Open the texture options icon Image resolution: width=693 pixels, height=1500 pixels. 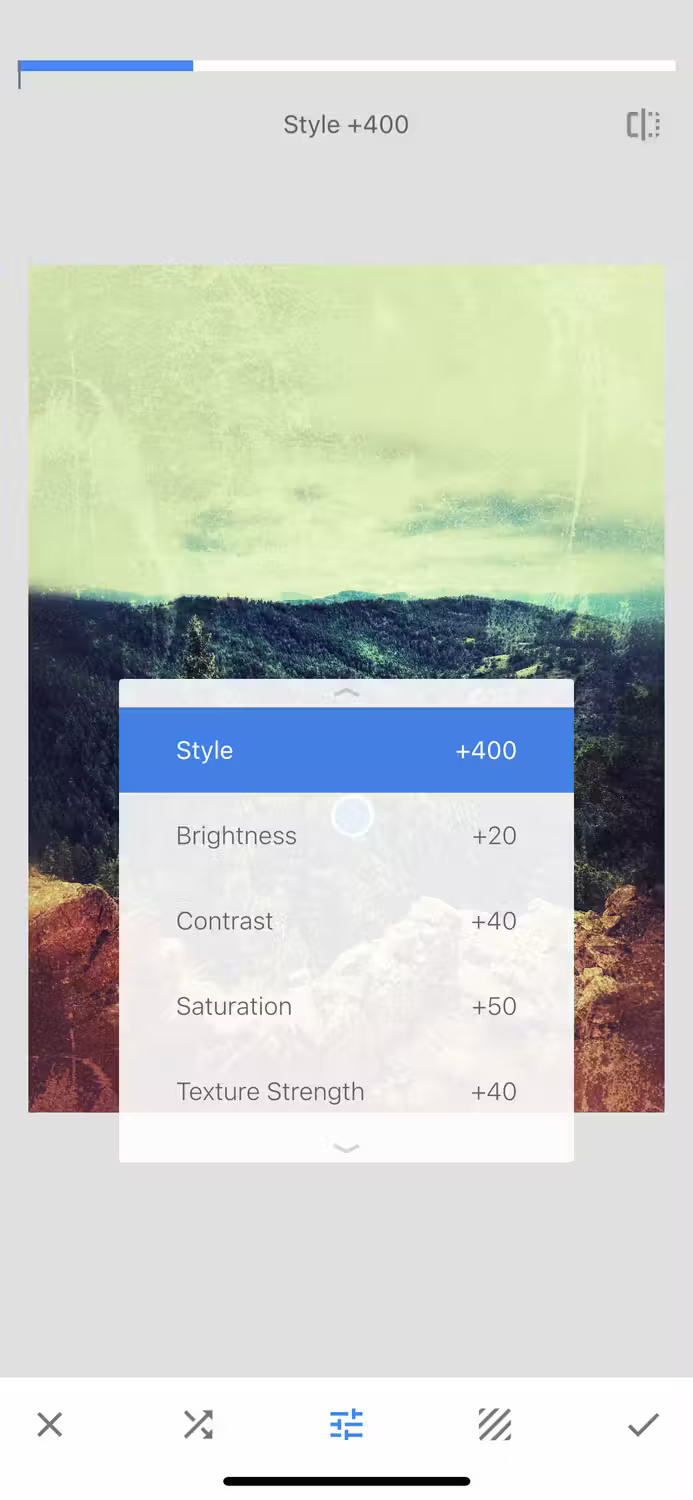coord(494,1424)
